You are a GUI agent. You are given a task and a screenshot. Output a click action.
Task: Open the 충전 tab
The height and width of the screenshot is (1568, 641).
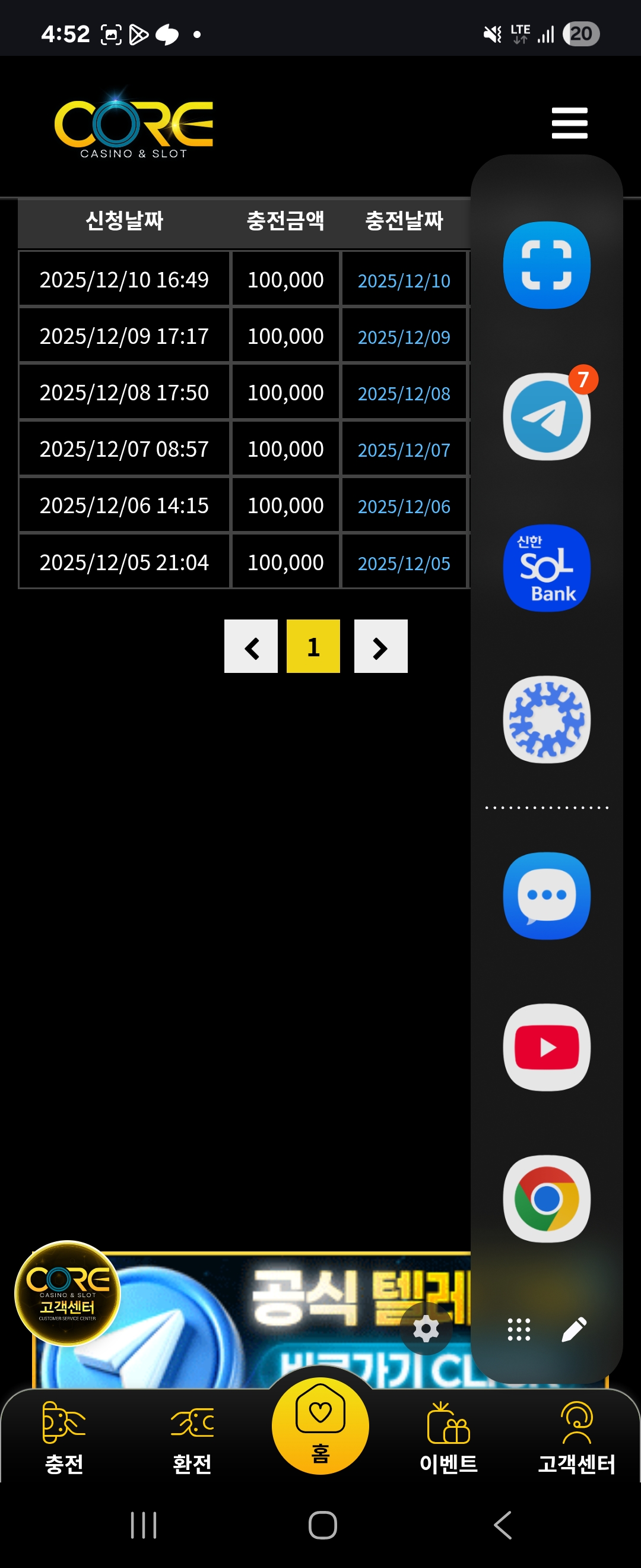[x=64, y=1439]
